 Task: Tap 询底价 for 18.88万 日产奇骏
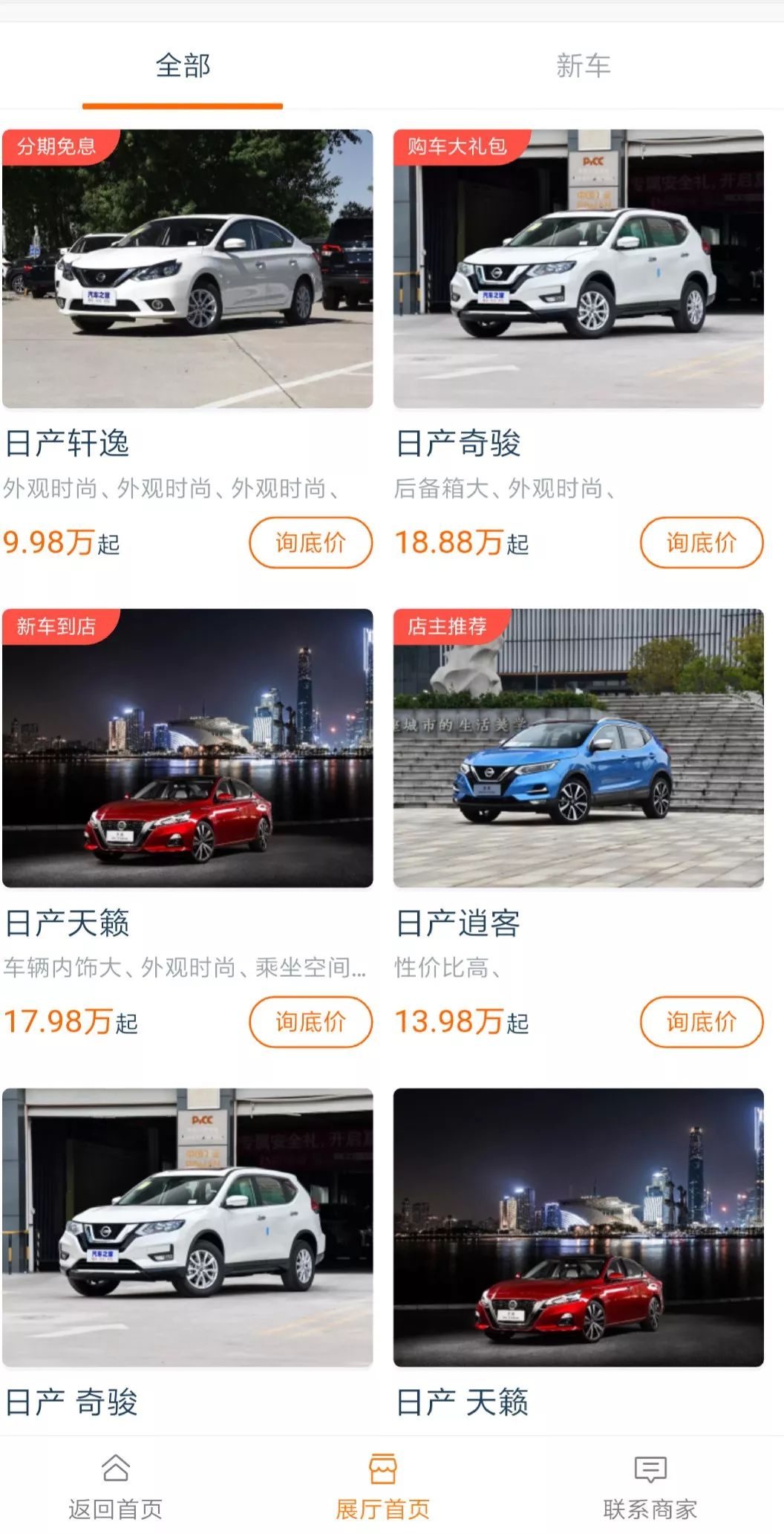pos(702,543)
